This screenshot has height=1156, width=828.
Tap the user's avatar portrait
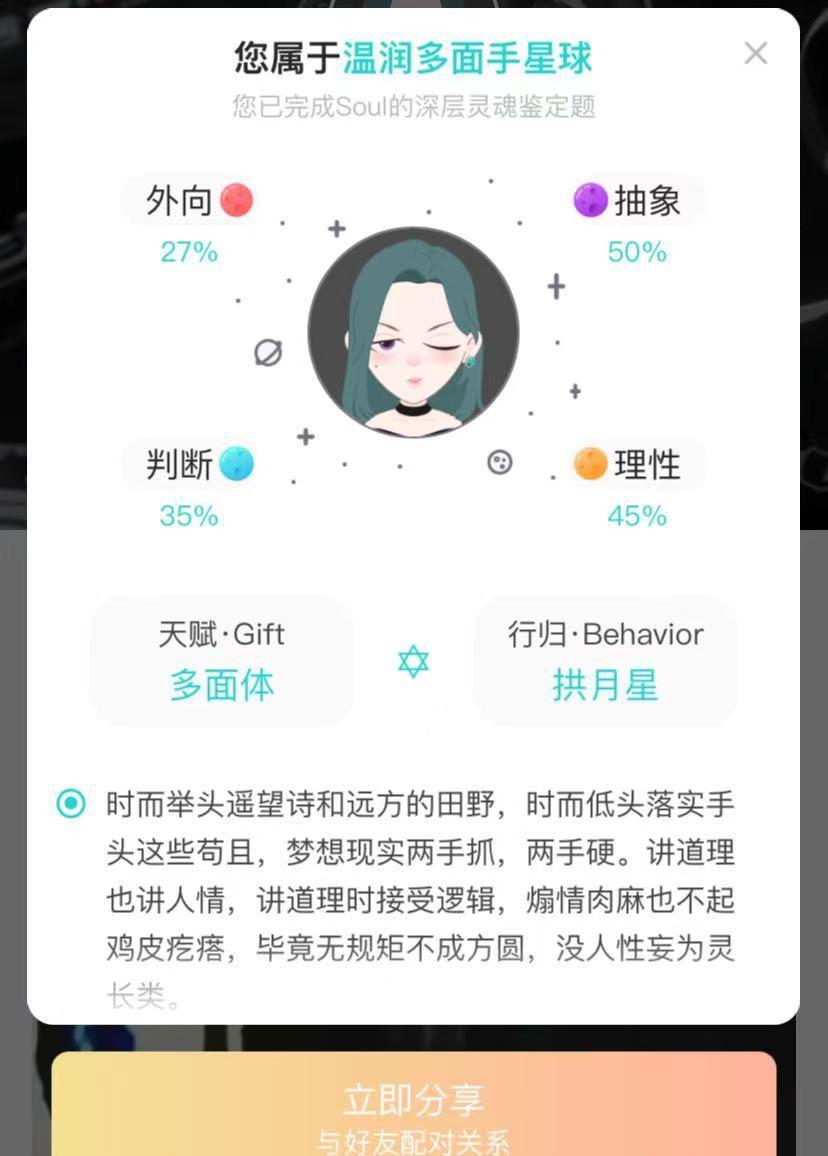[x=414, y=333]
